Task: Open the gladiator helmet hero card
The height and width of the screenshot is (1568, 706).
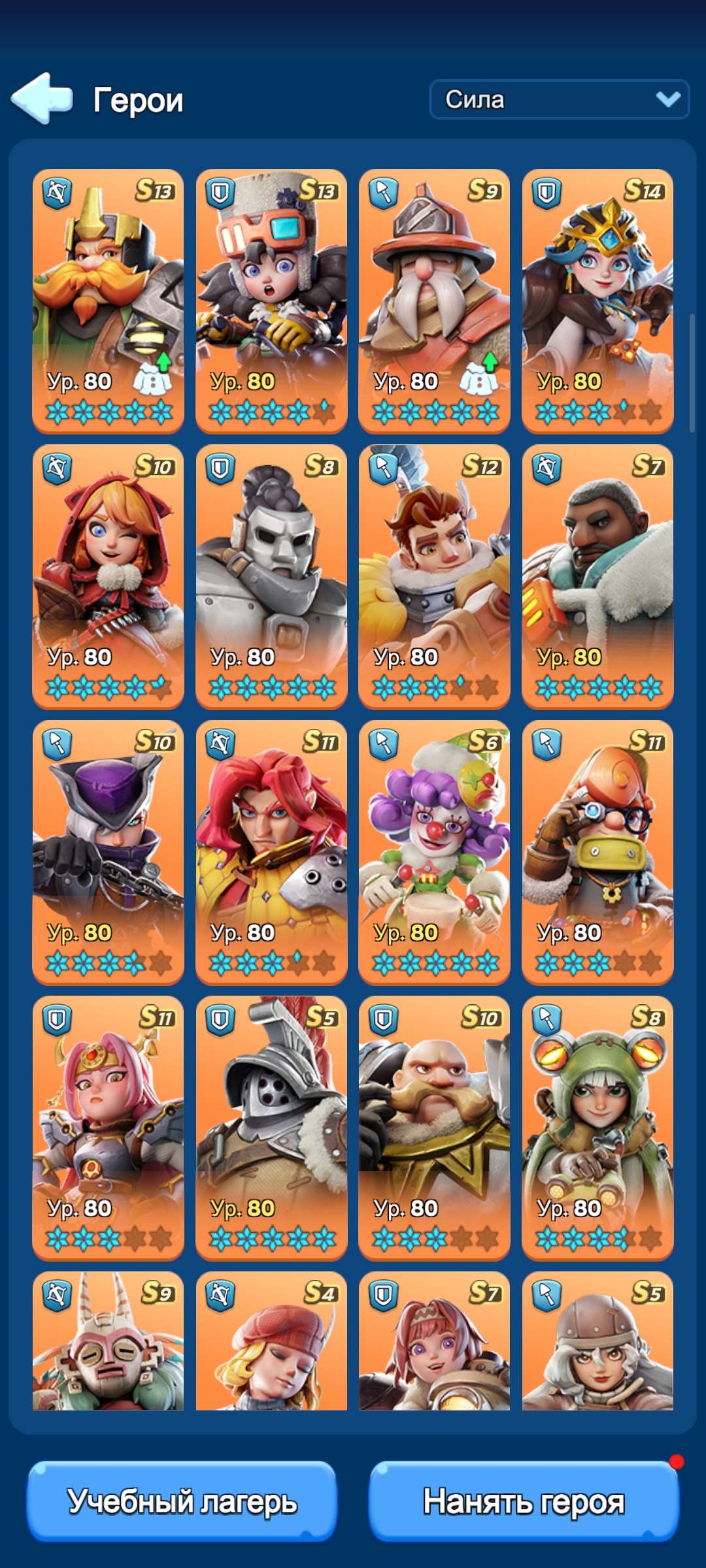Action: pos(271,1128)
